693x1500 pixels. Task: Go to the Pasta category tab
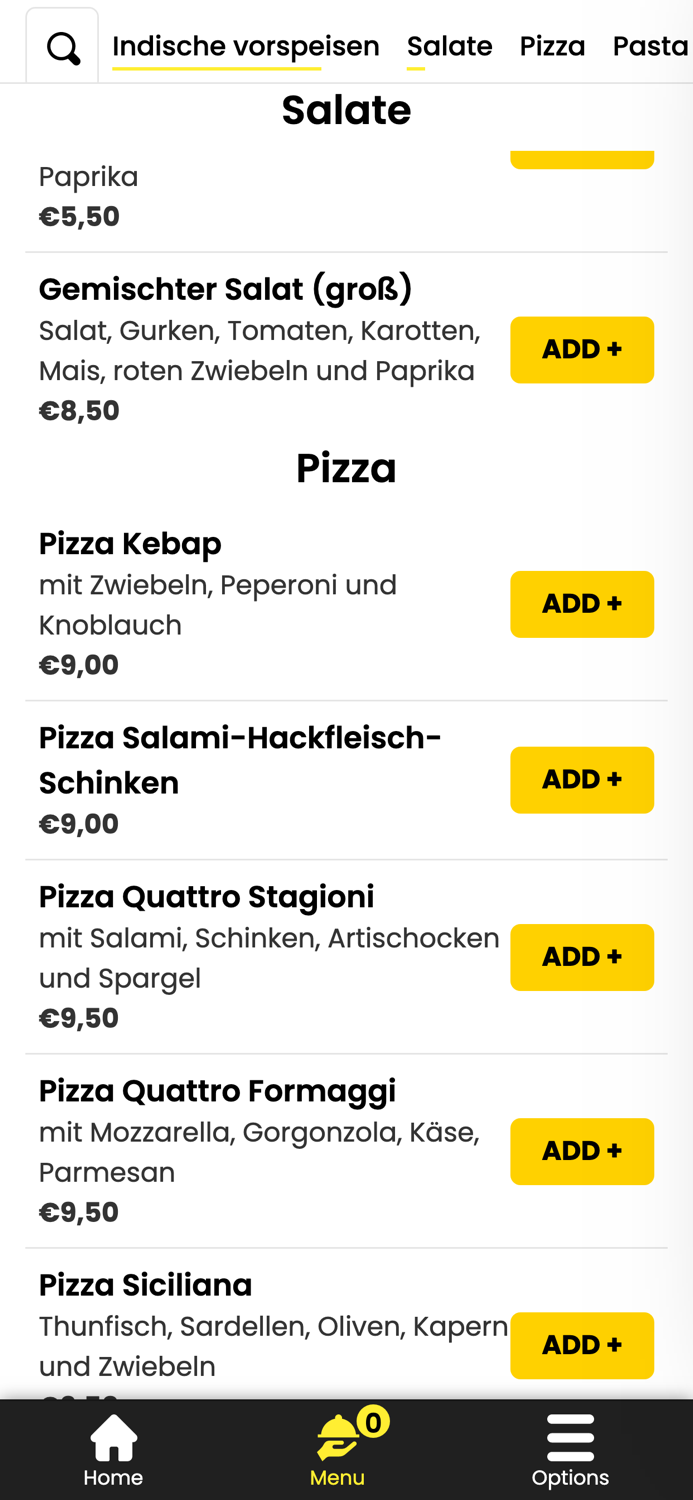pyautogui.click(x=650, y=46)
